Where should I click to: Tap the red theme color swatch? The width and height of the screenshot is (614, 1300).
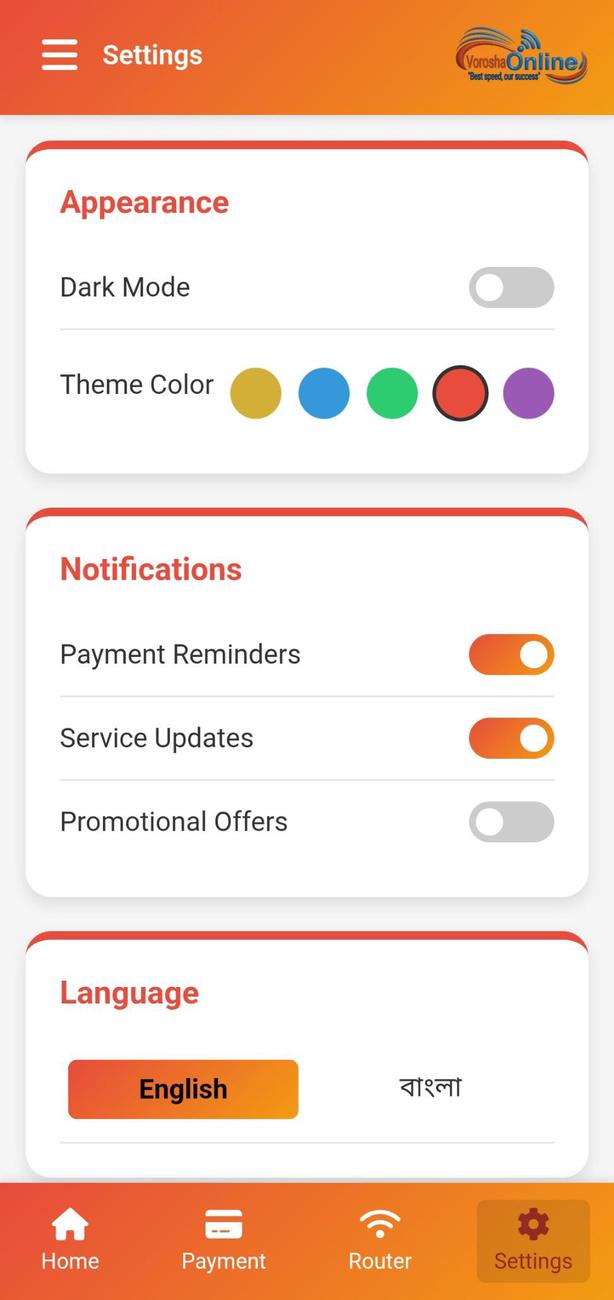click(x=460, y=392)
